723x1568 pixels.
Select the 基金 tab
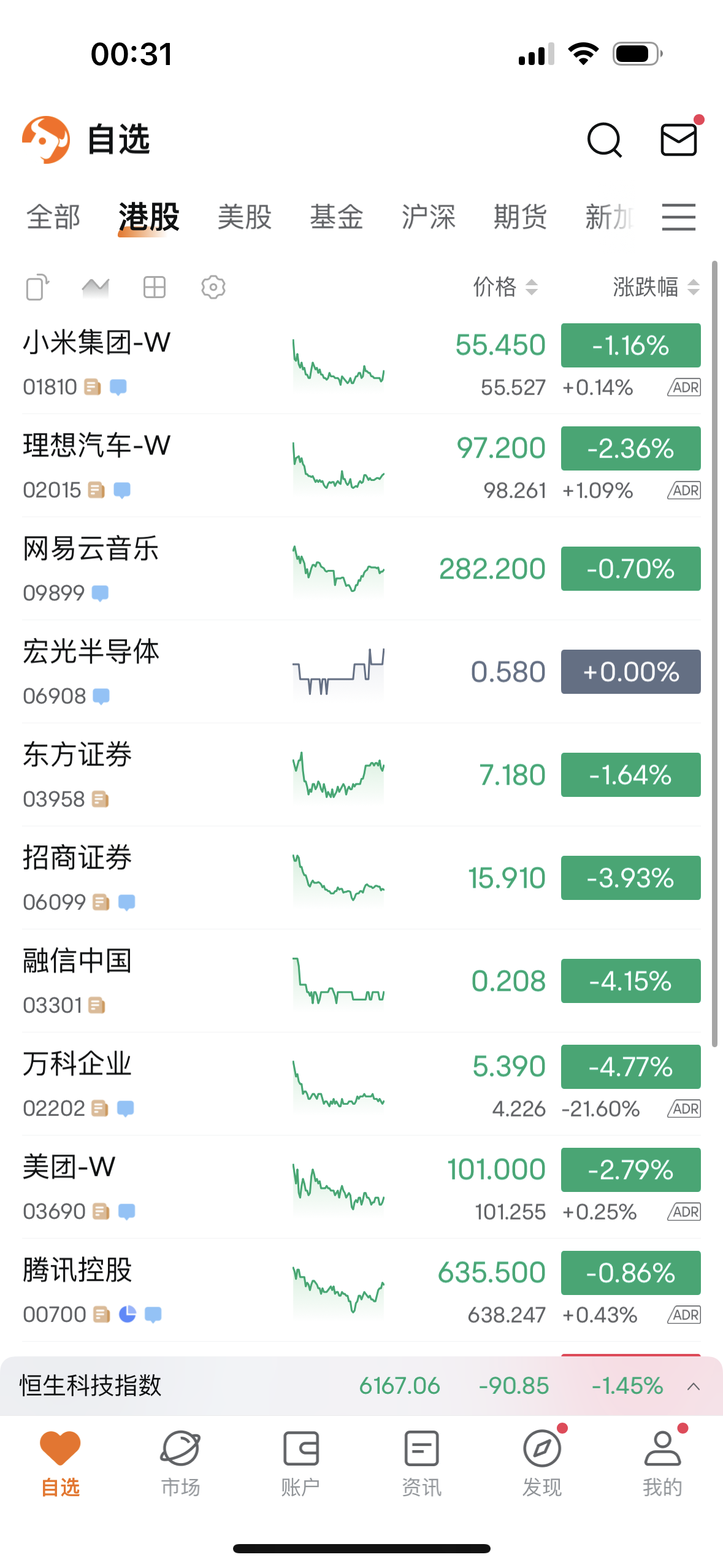(336, 217)
